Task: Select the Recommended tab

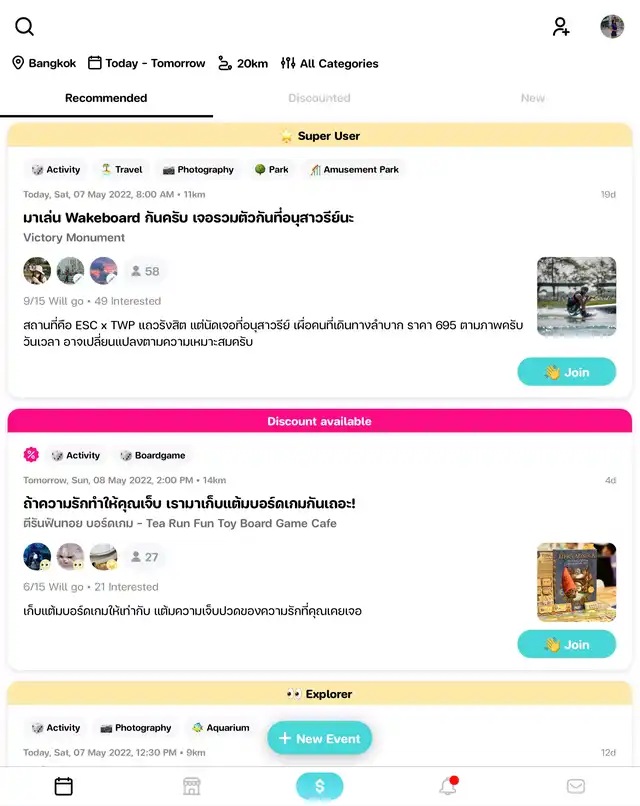Action: 106,98
